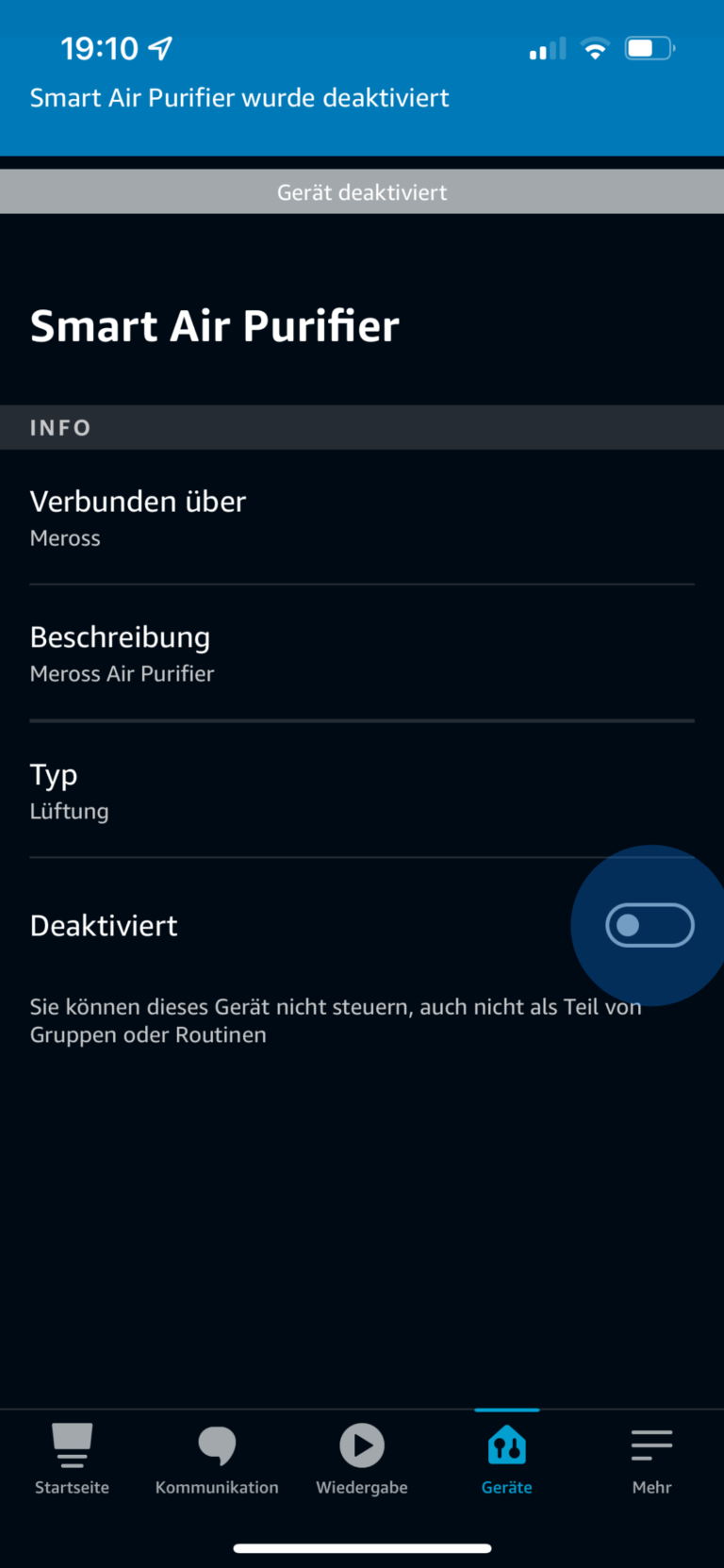Tap the Gerät deaktiviert status bar
724x1568 pixels.
362,191
